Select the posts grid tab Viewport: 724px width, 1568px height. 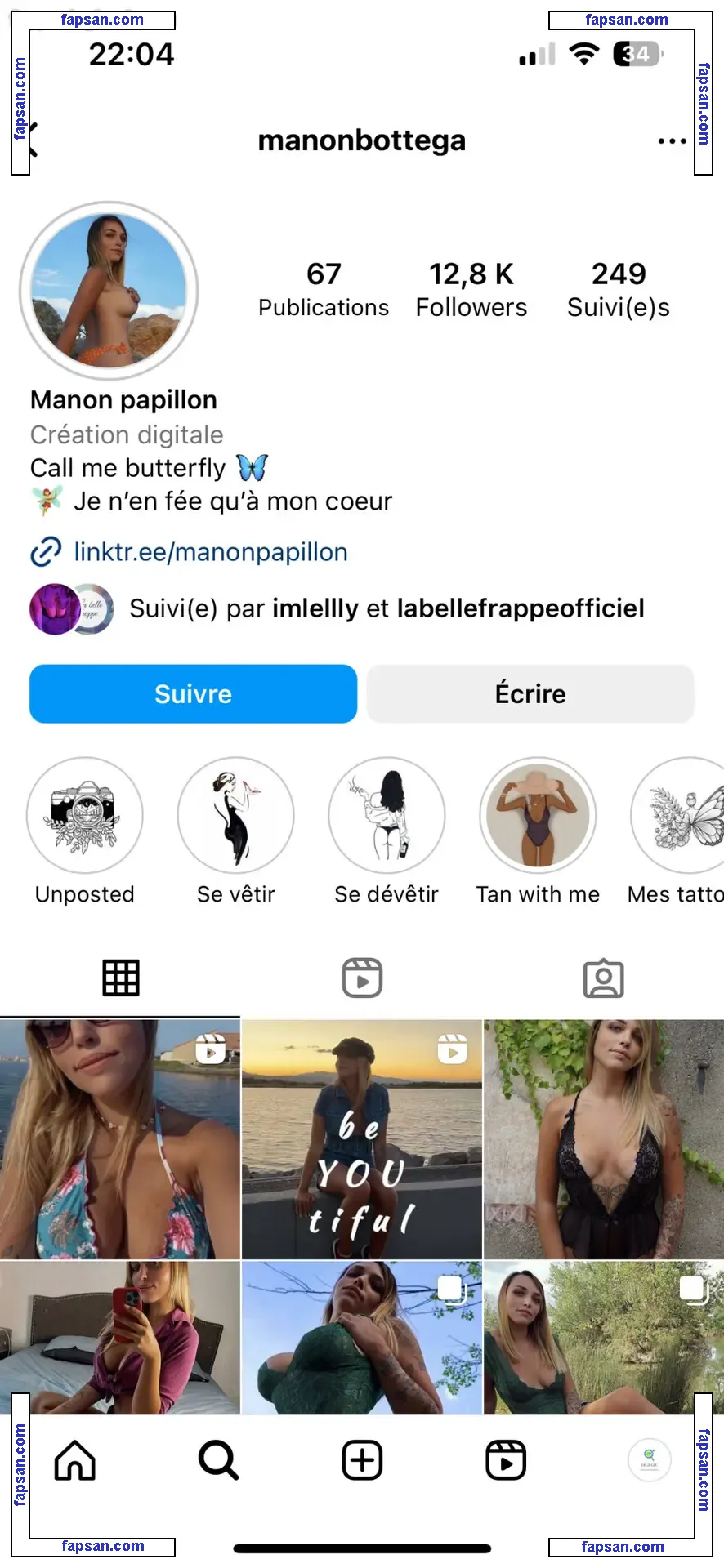coord(121,978)
